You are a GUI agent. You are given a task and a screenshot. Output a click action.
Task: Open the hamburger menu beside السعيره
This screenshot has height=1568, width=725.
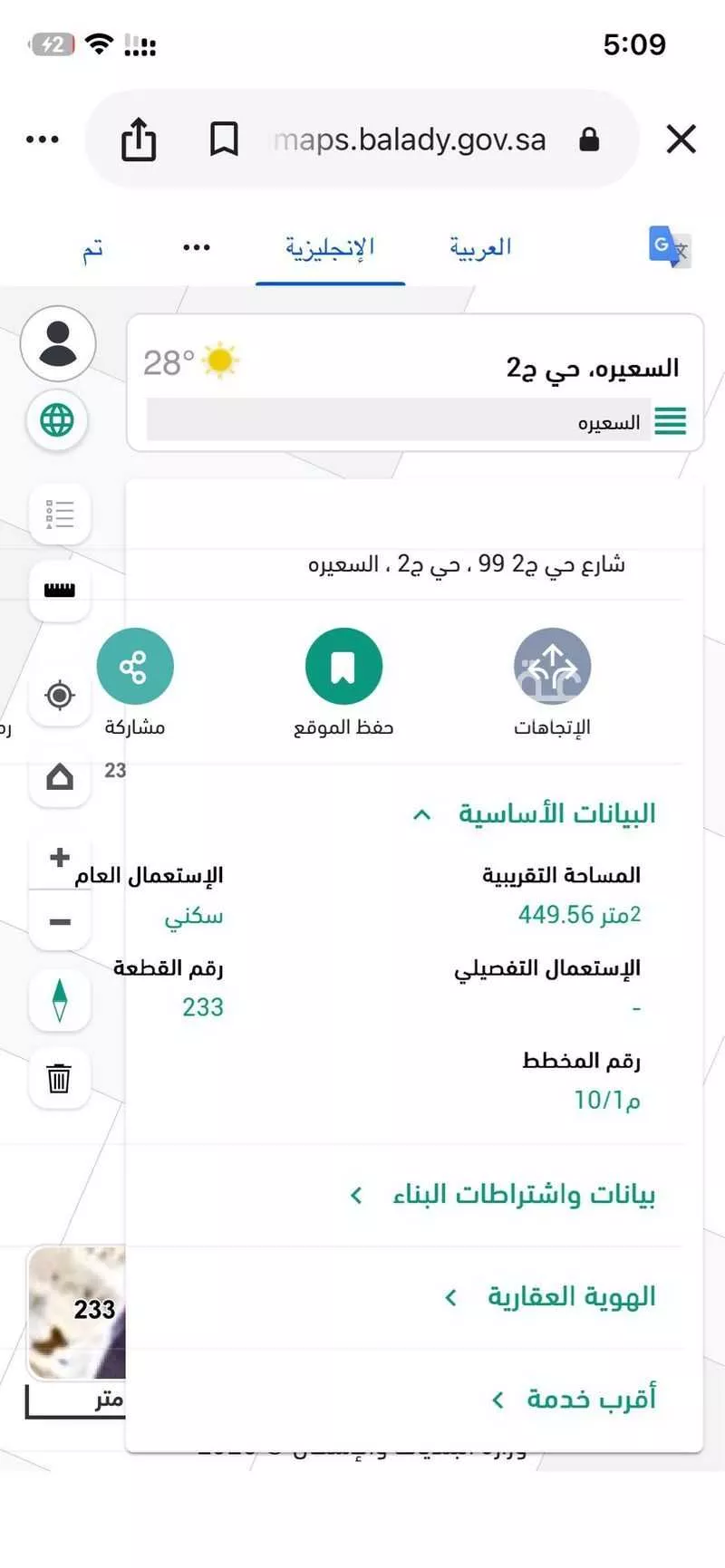[x=670, y=421]
